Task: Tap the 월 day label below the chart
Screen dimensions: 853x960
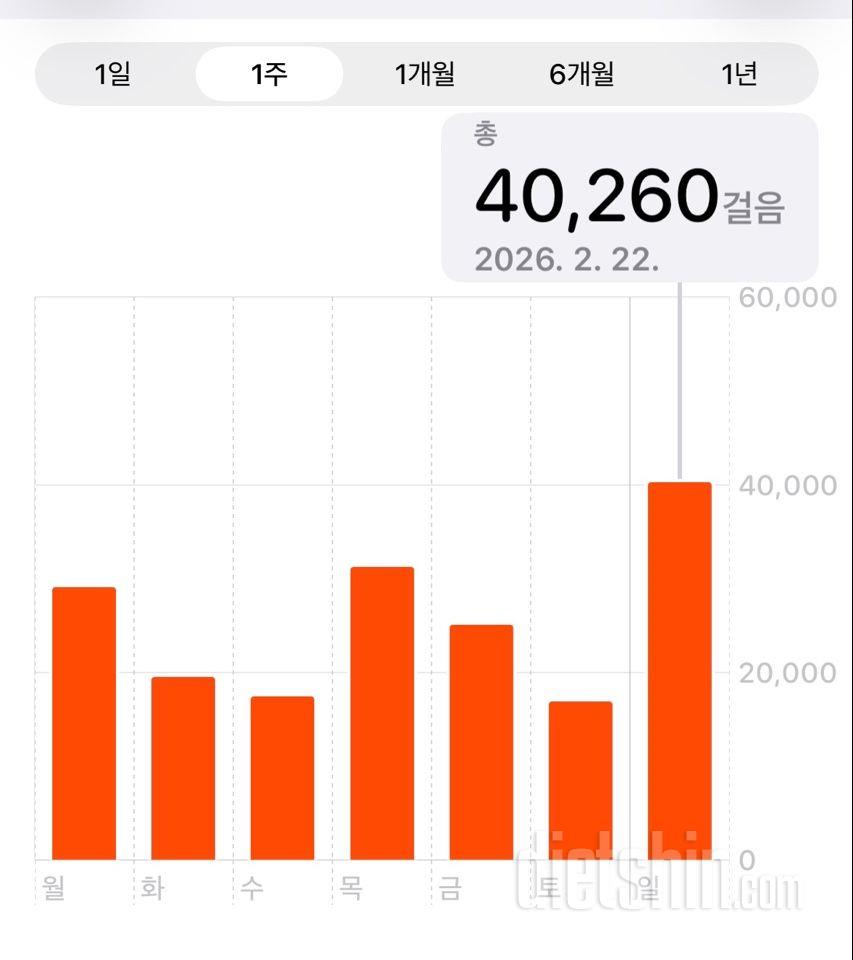Action: [x=54, y=888]
